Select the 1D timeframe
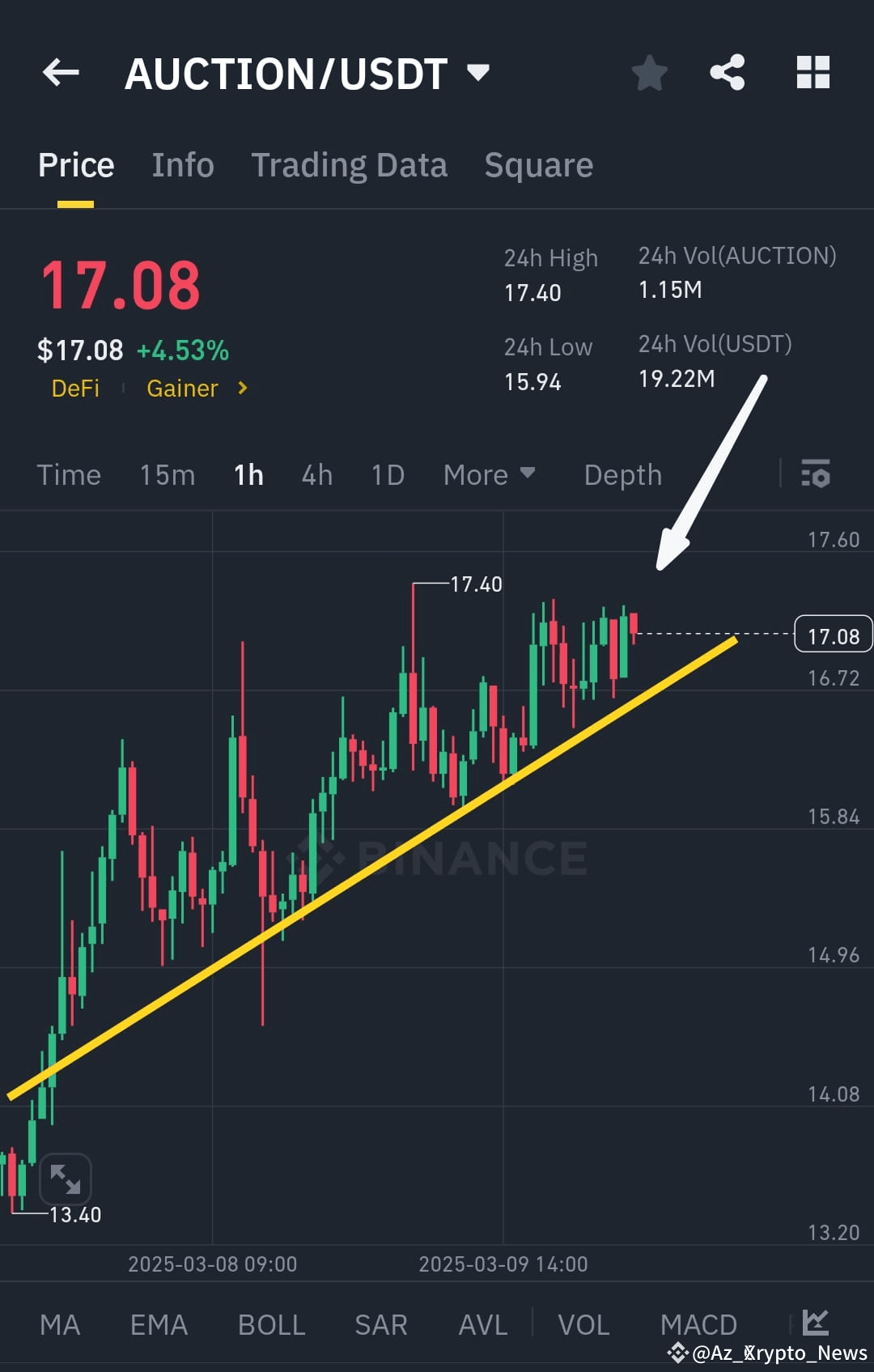 (x=387, y=475)
